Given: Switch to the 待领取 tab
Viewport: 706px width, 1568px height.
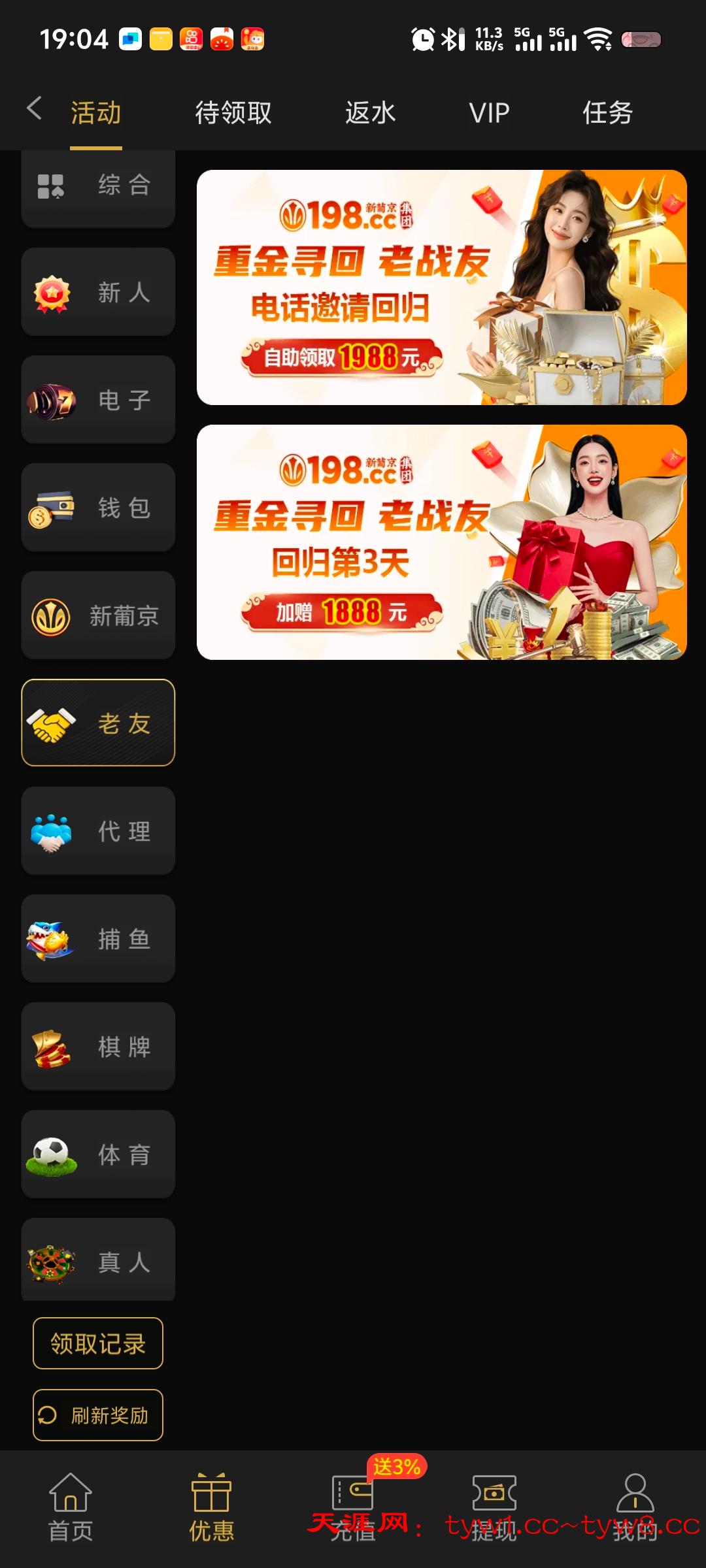Looking at the screenshot, I should coord(233,112).
